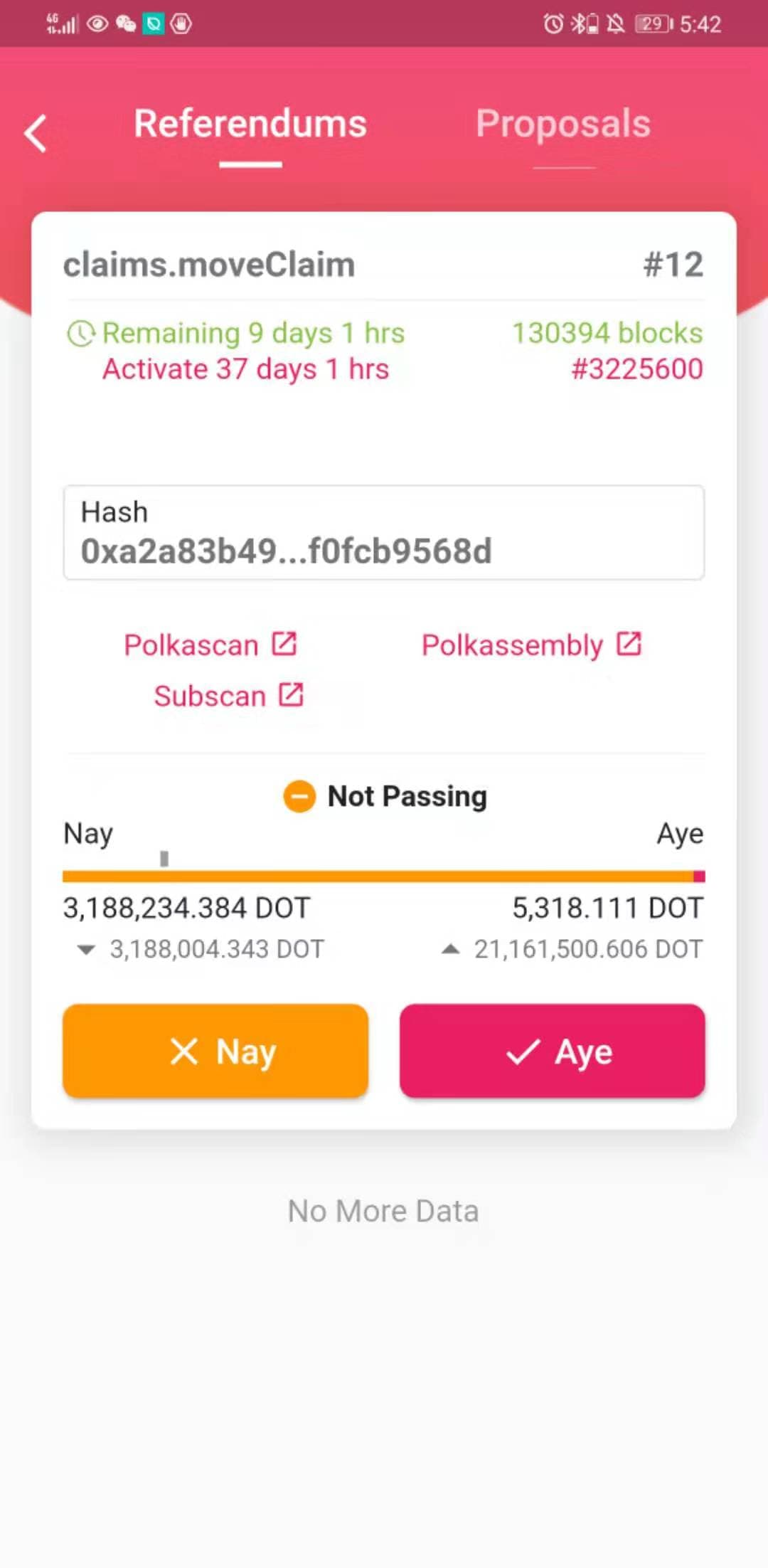Vote Aye on referendum #12
Screen dimensions: 768x1568
tap(552, 1051)
